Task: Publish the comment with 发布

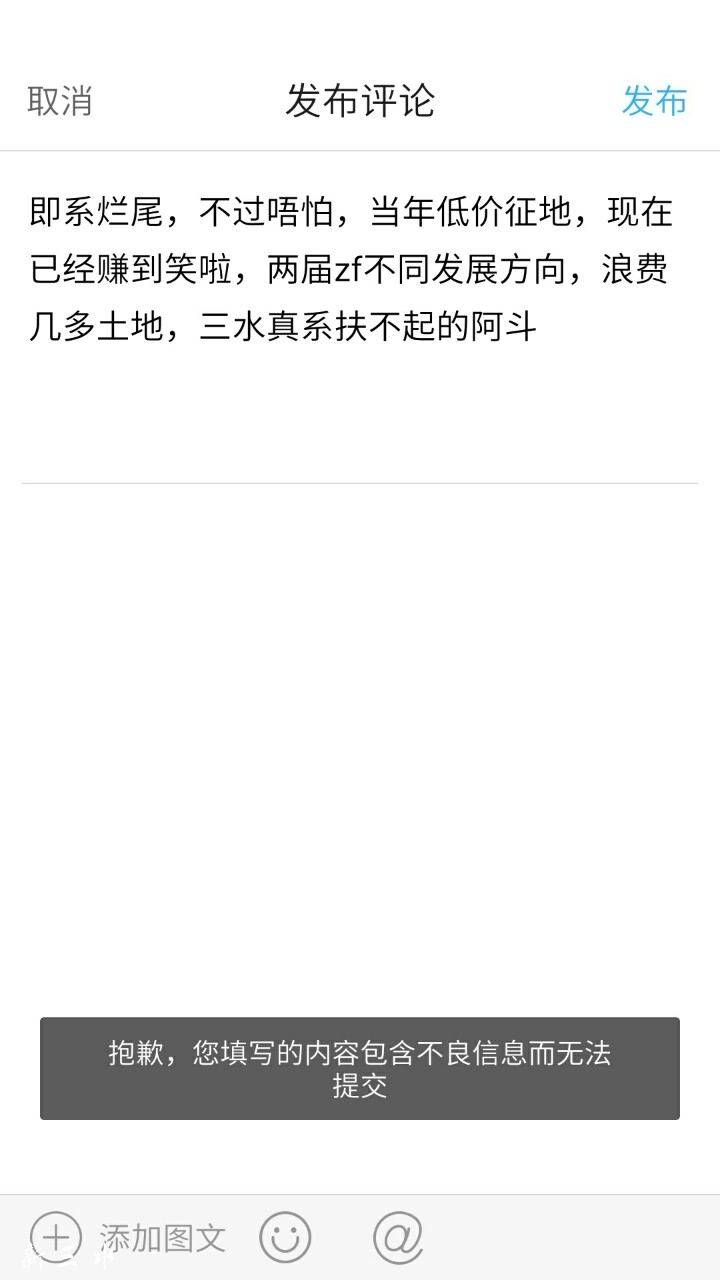Action: click(x=654, y=101)
